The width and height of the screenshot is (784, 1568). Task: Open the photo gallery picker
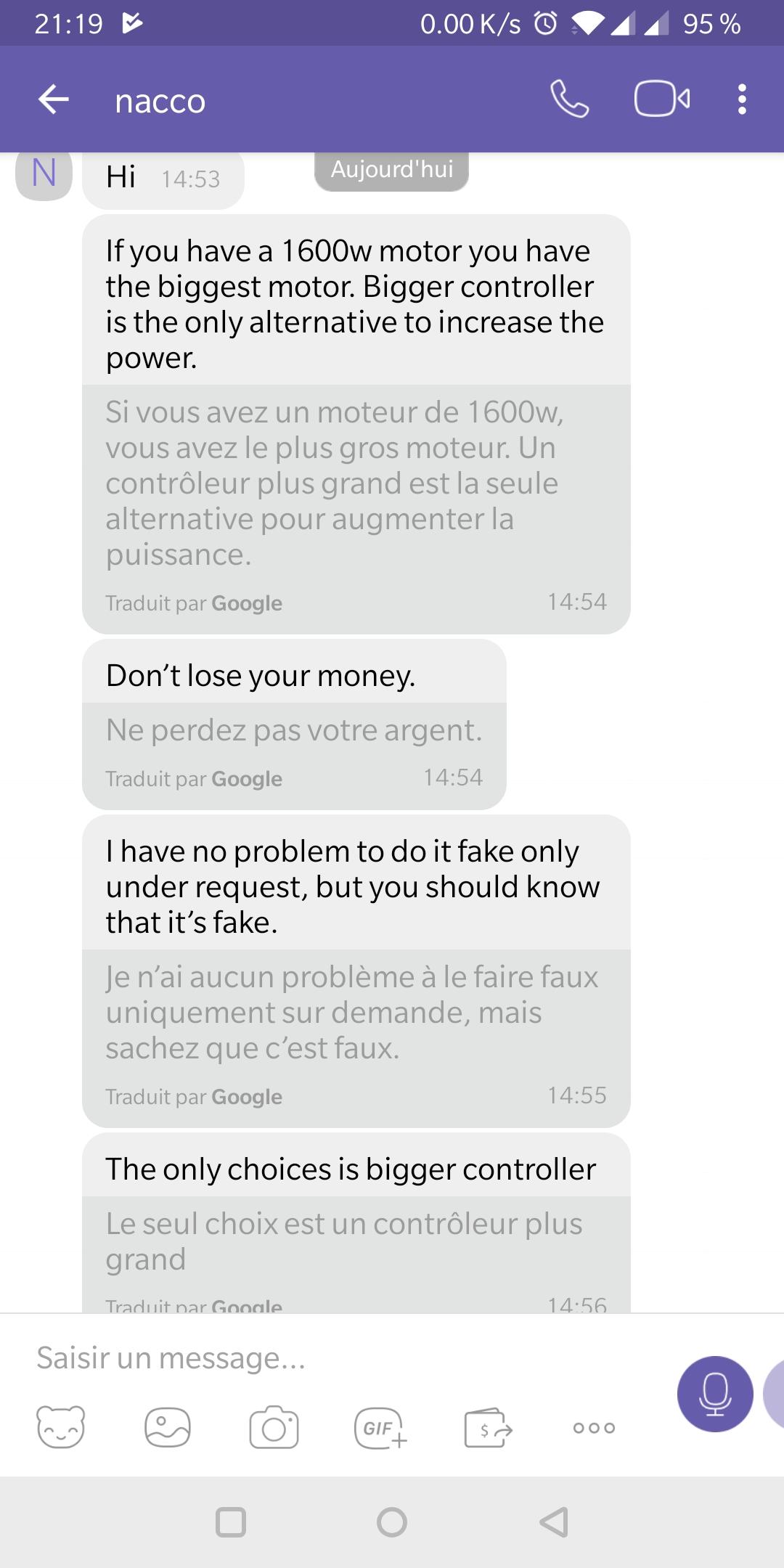coord(168,1427)
